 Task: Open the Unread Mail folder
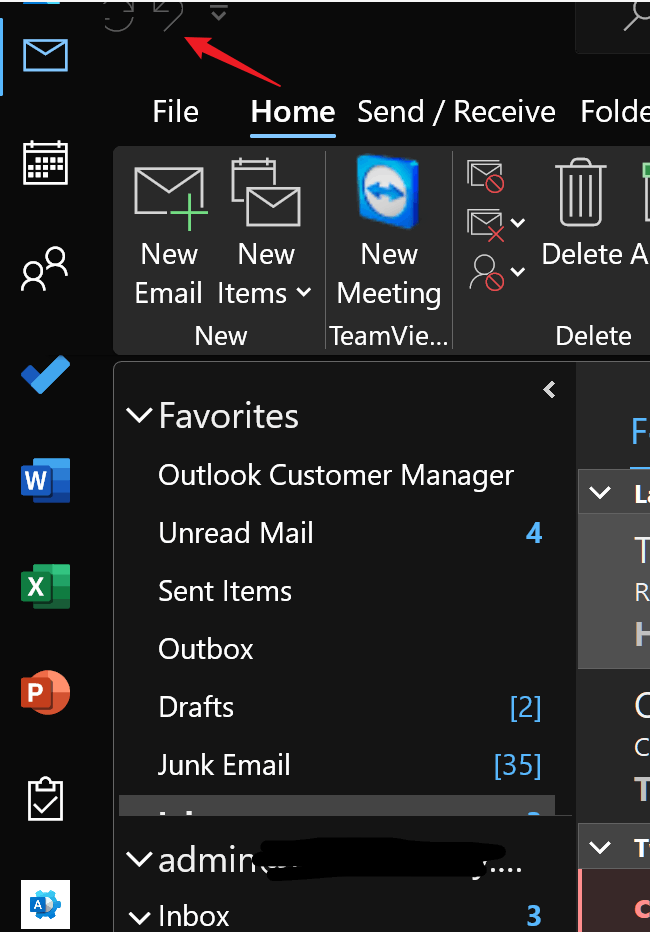pos(236,533)
